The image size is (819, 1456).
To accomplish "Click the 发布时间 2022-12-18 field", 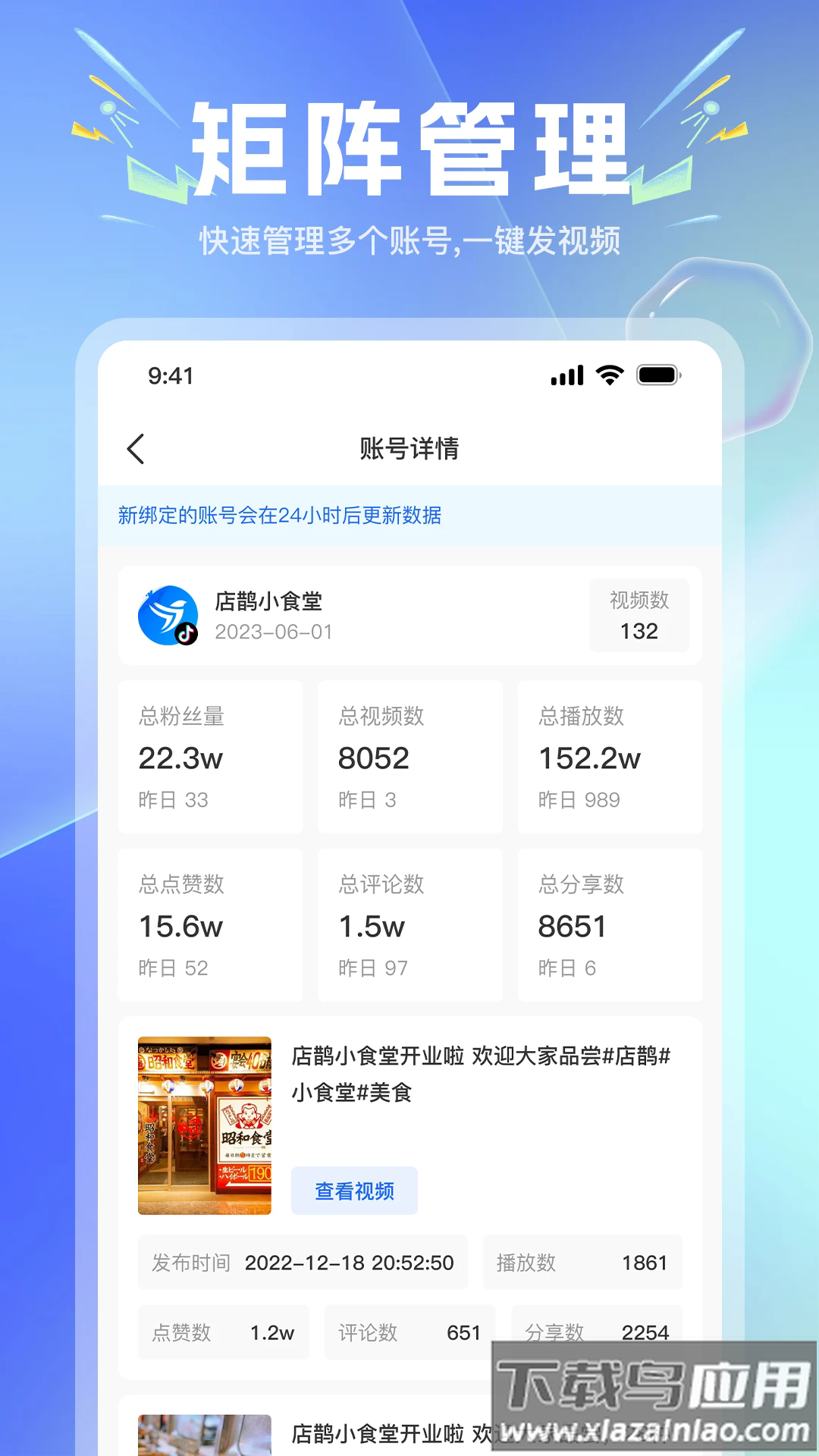I will coord(301,1263).
